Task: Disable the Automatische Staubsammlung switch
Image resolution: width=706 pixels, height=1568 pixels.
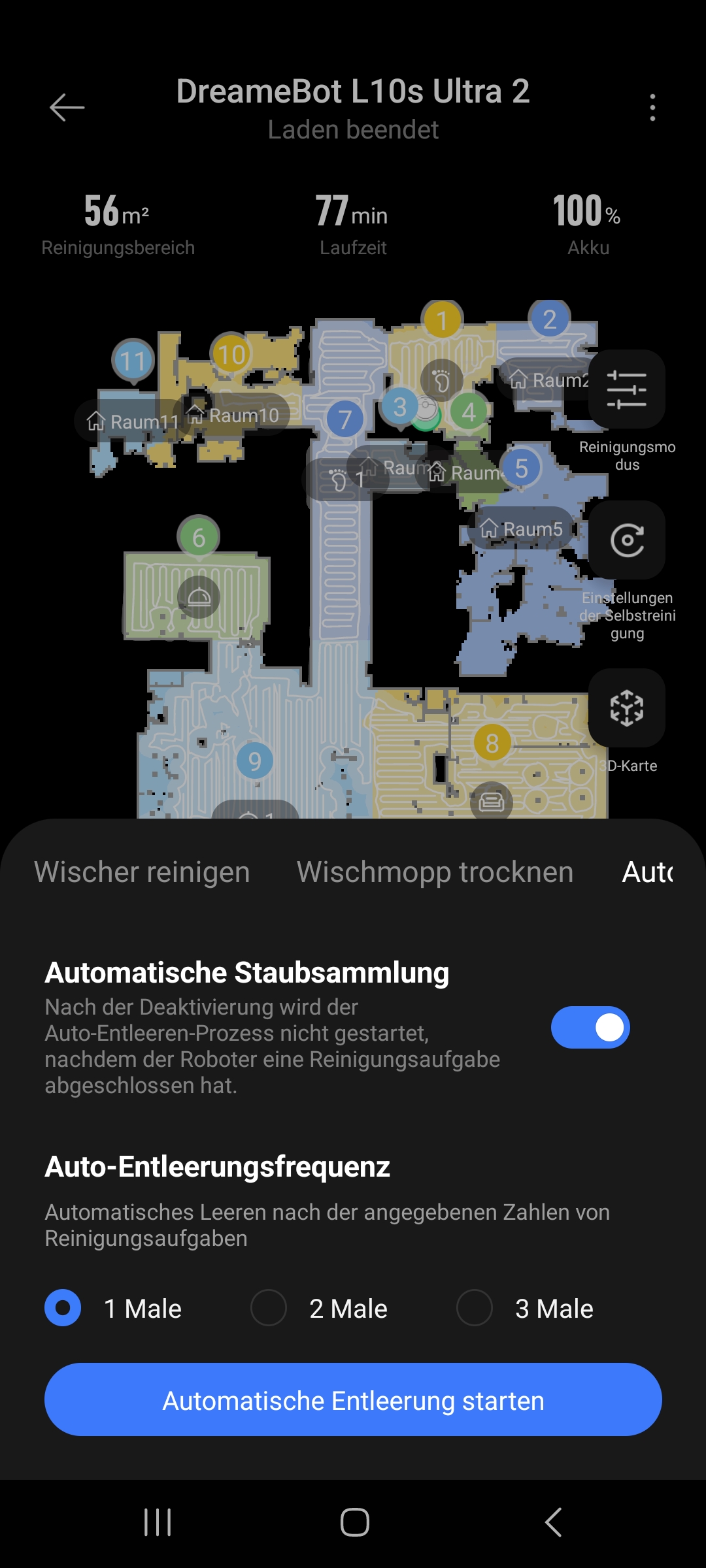Action: coord(590,1028)
